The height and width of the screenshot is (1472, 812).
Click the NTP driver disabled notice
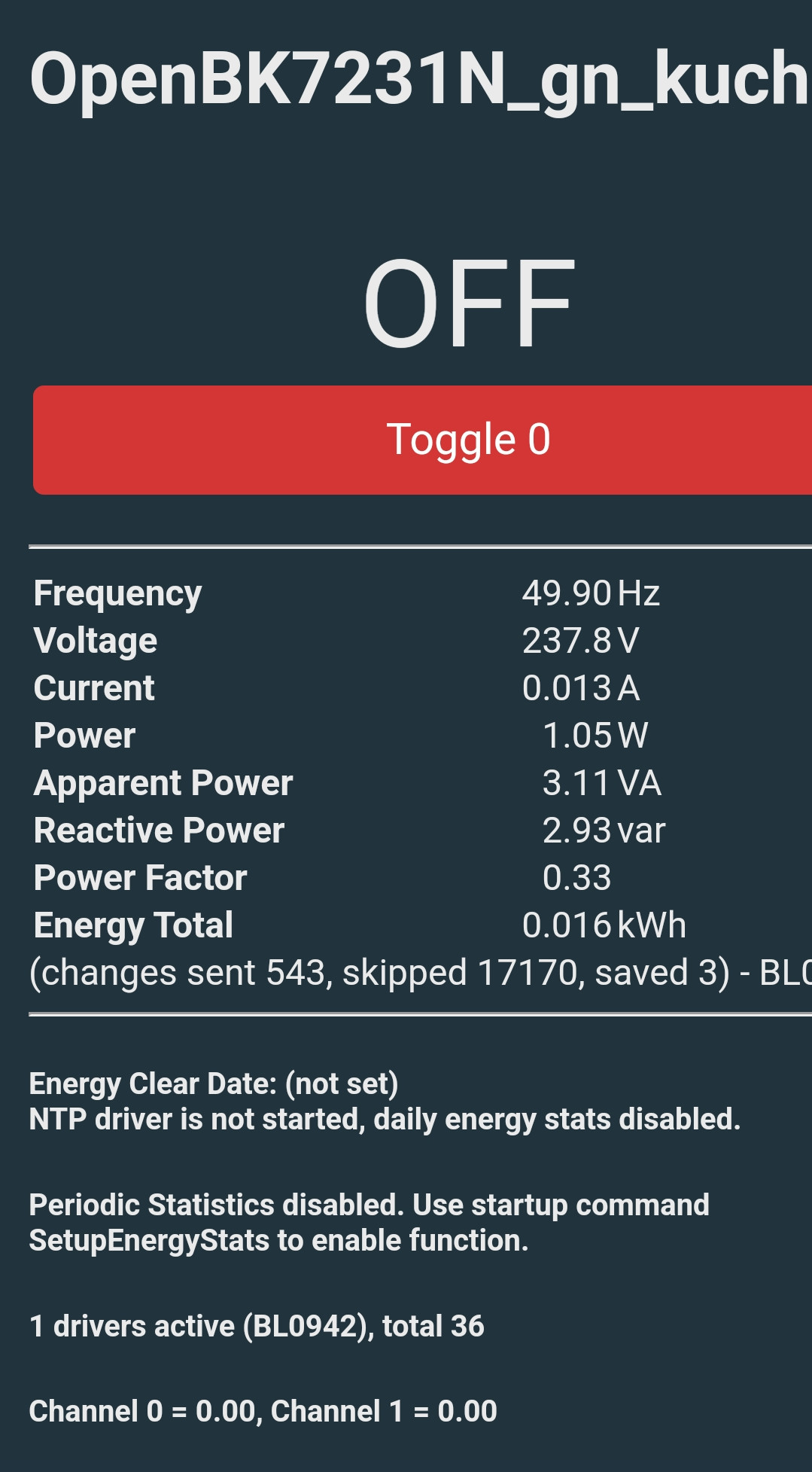384,1120
